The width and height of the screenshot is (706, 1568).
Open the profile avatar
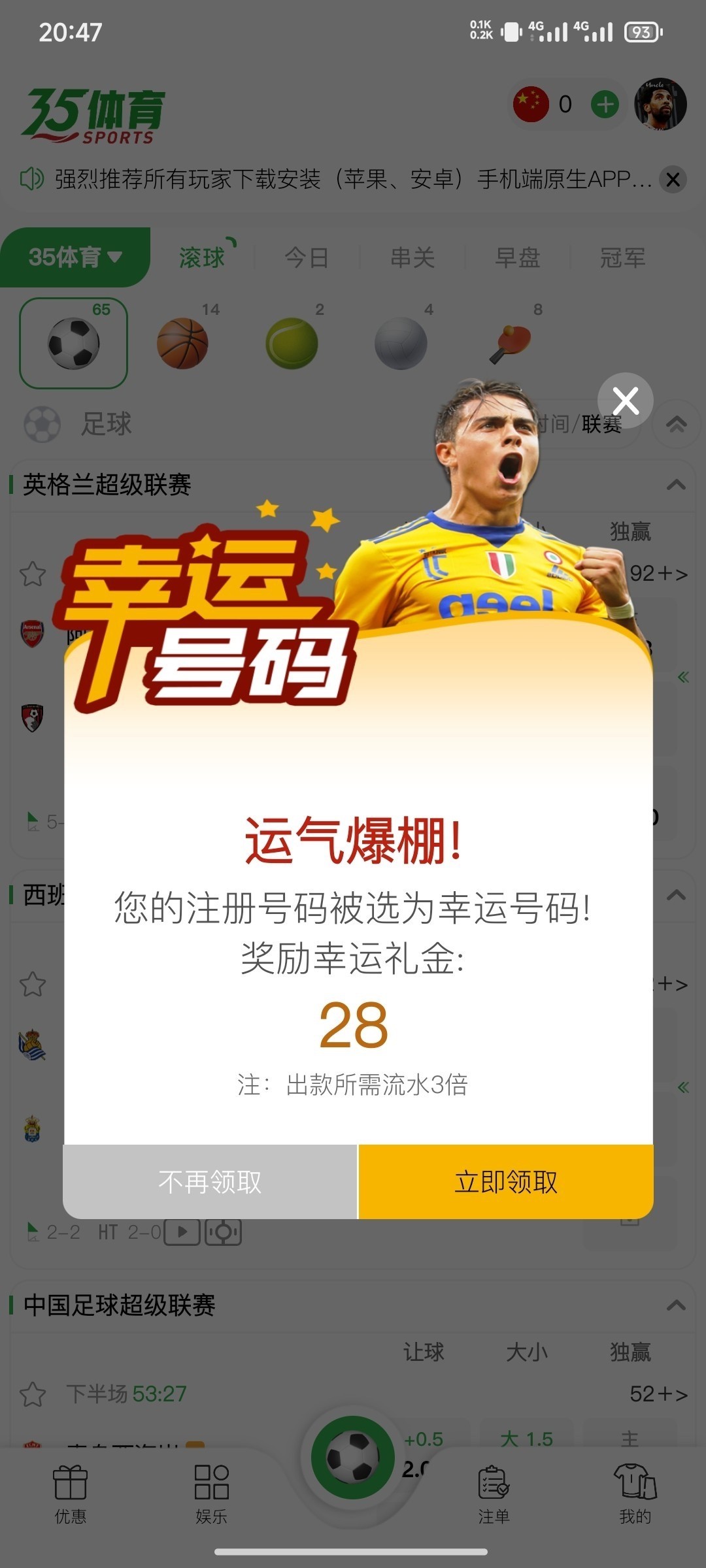point(660,105)
